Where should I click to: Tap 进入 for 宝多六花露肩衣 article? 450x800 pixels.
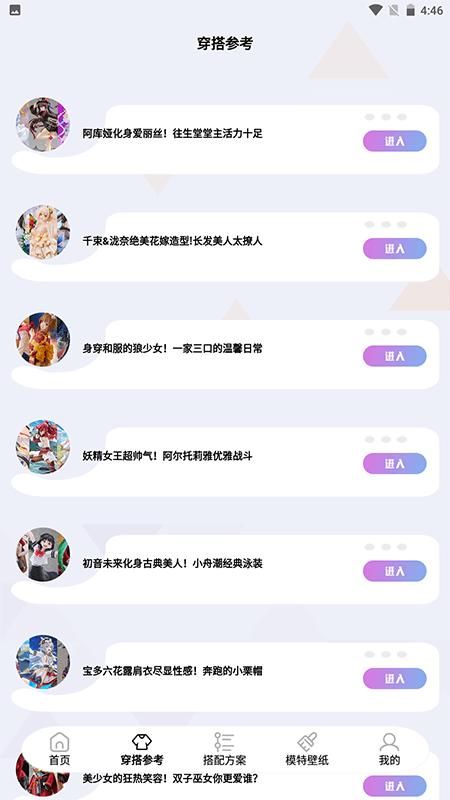(394, 679)
